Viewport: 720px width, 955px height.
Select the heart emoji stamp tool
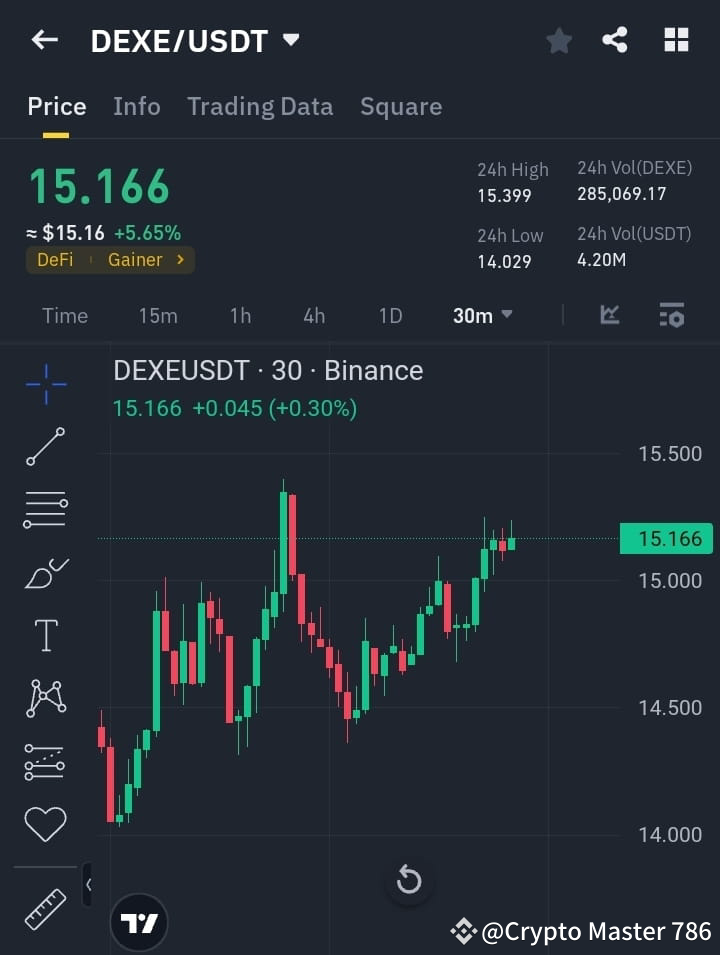pos(44,823)
